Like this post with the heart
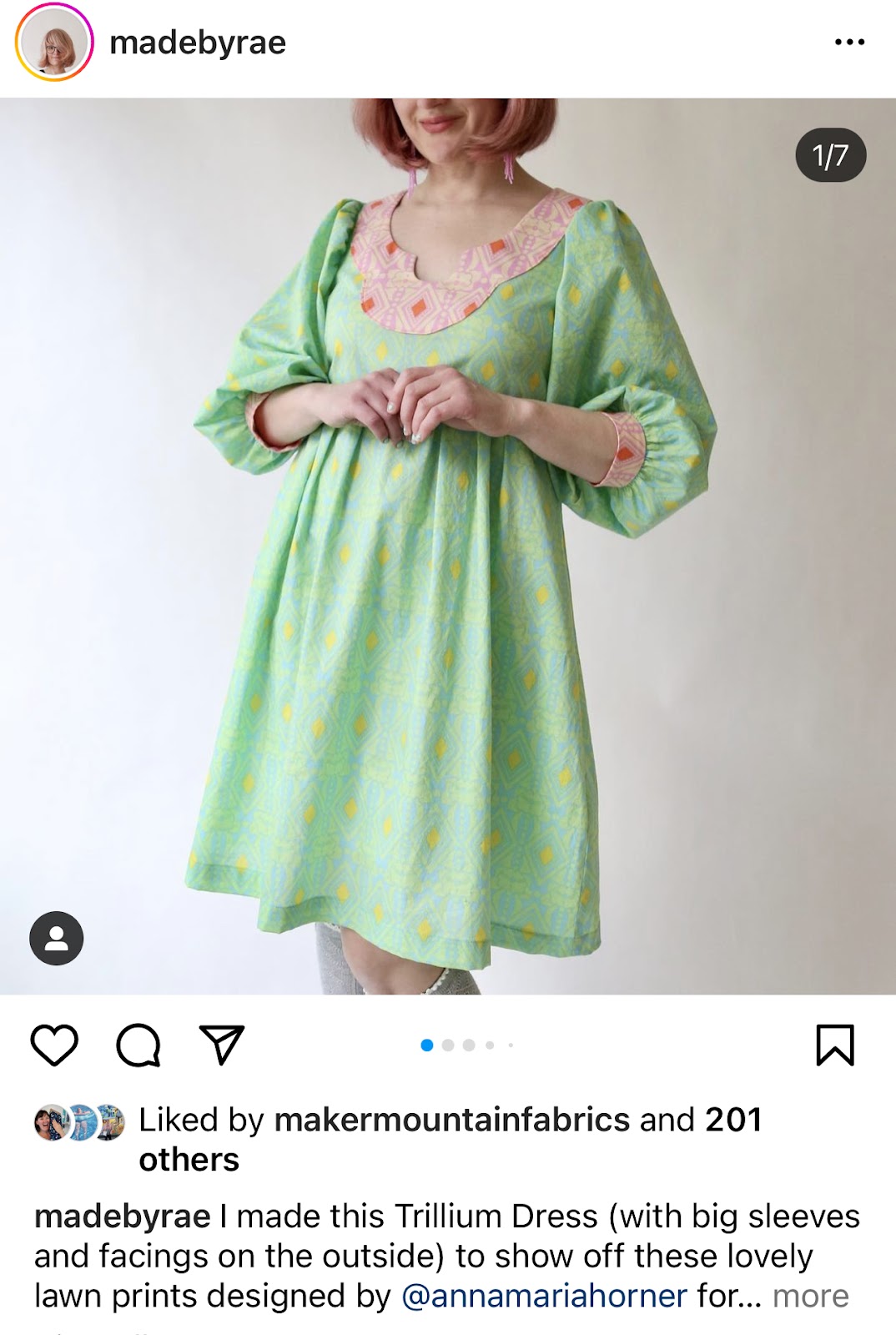 [x=54, y=1045]
